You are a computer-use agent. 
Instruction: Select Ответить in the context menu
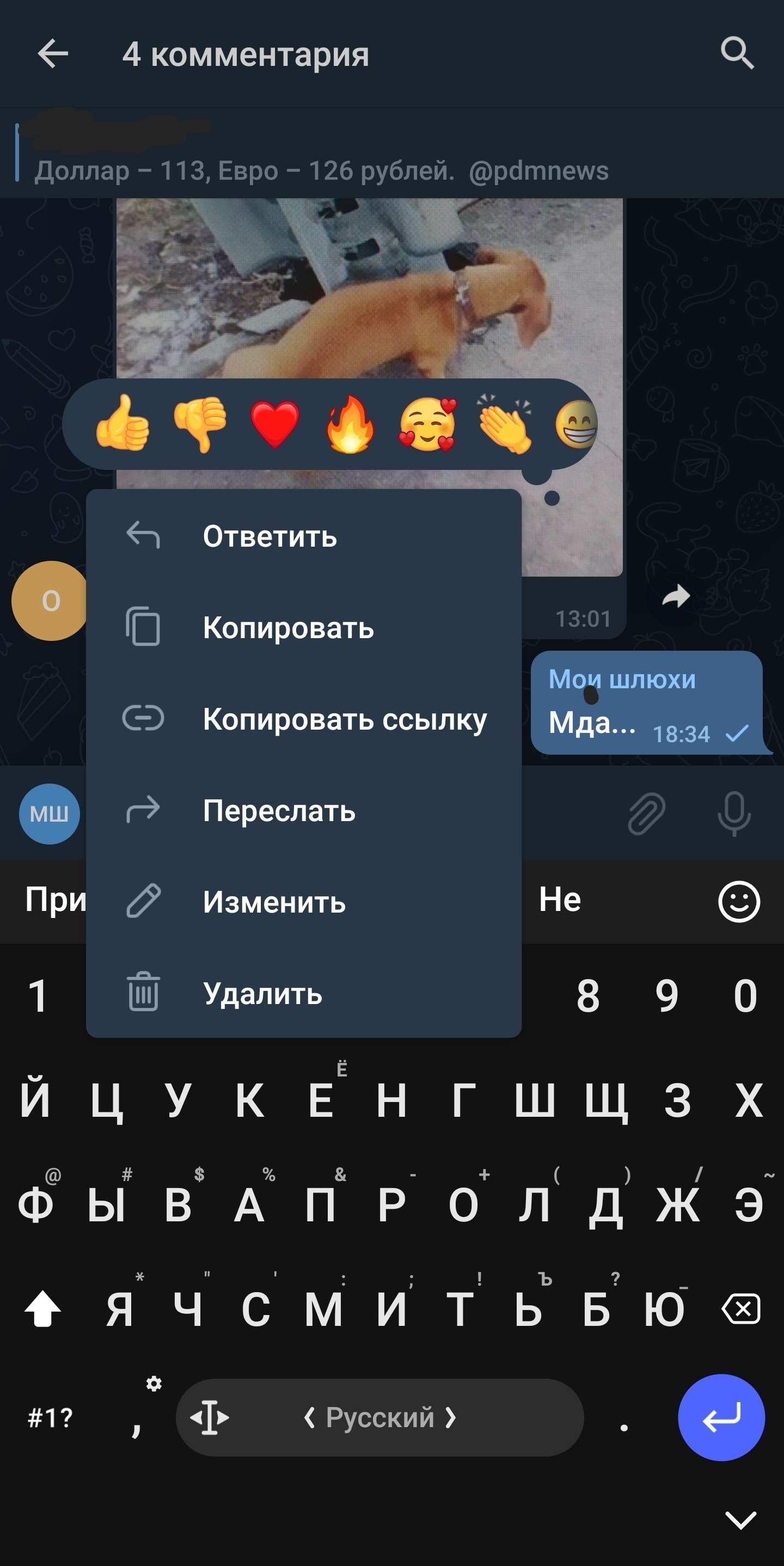point(303,536)
